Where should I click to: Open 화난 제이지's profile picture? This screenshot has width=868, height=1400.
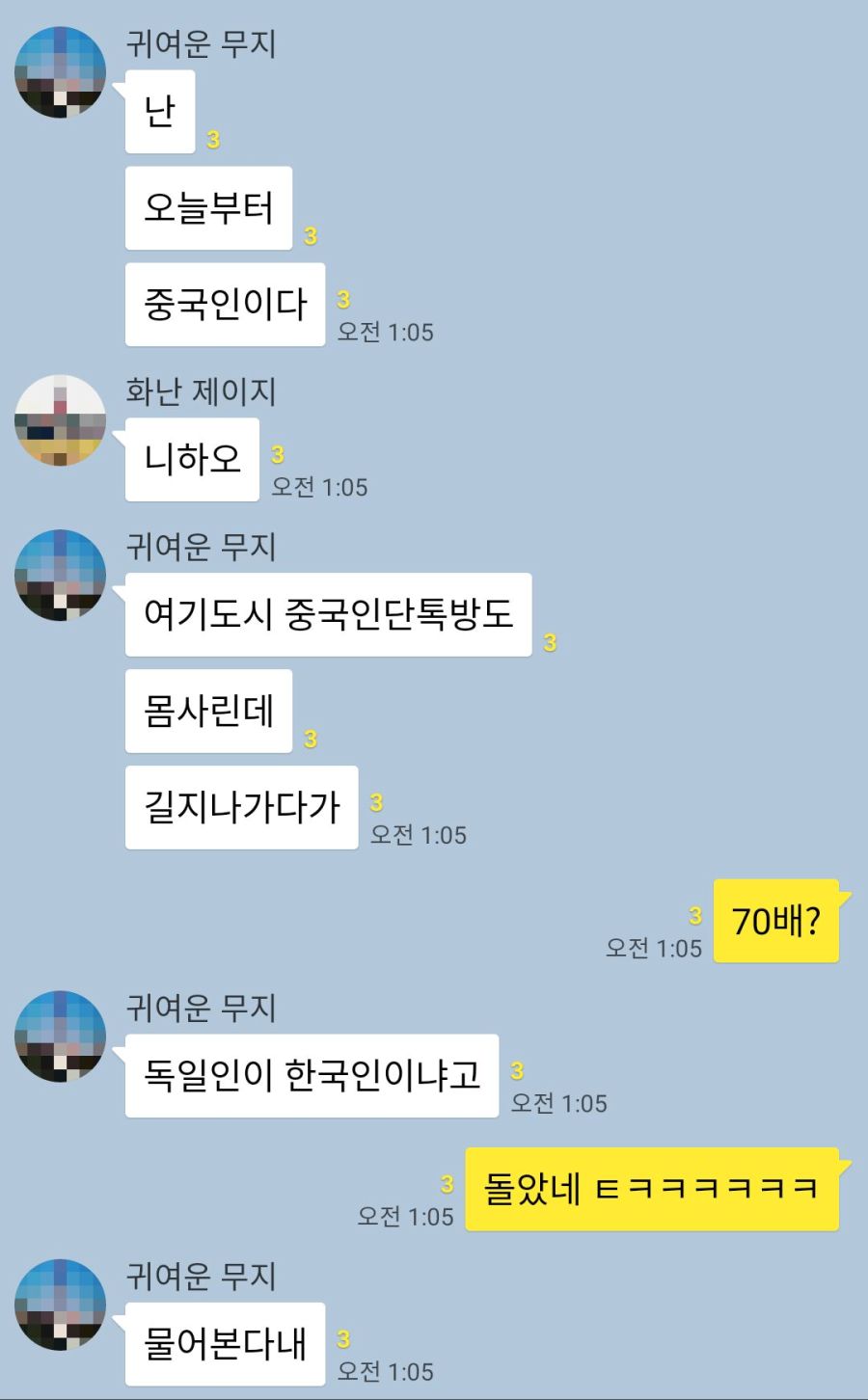pos(60,420)
